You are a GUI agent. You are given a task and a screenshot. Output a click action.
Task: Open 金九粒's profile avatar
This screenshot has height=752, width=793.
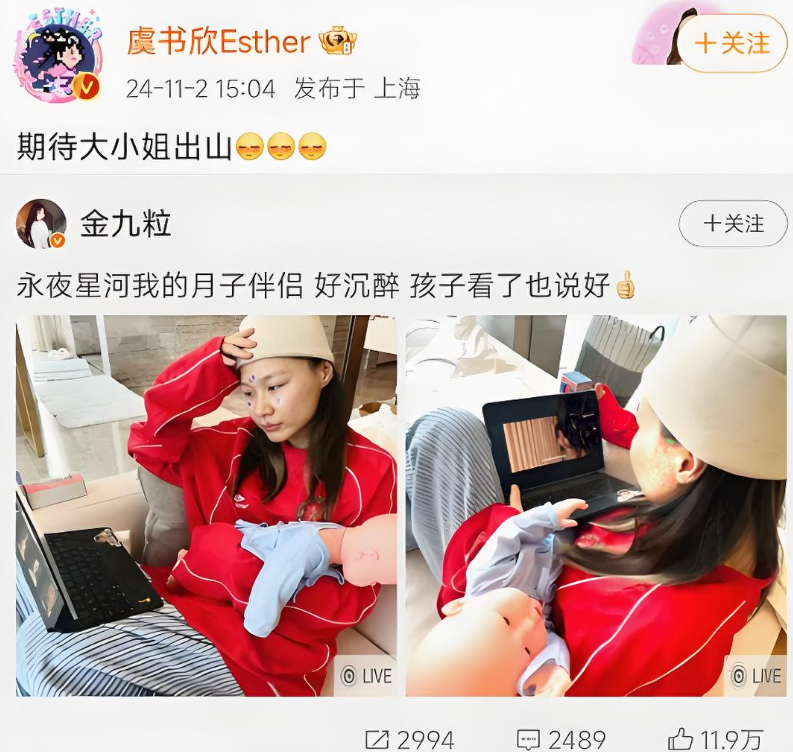[x=41, y=224]
